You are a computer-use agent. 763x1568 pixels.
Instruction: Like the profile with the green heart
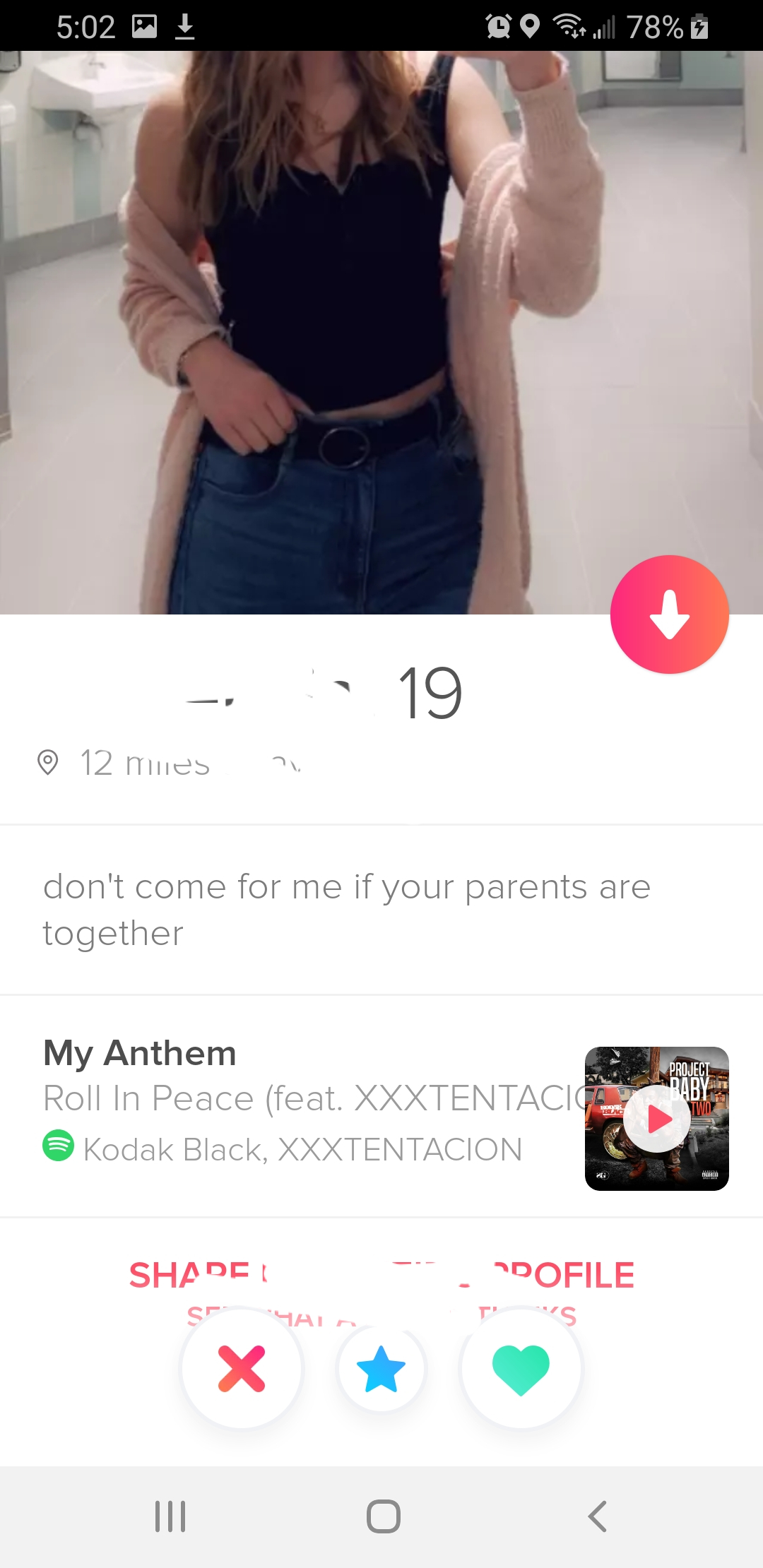pos(521,1369)
